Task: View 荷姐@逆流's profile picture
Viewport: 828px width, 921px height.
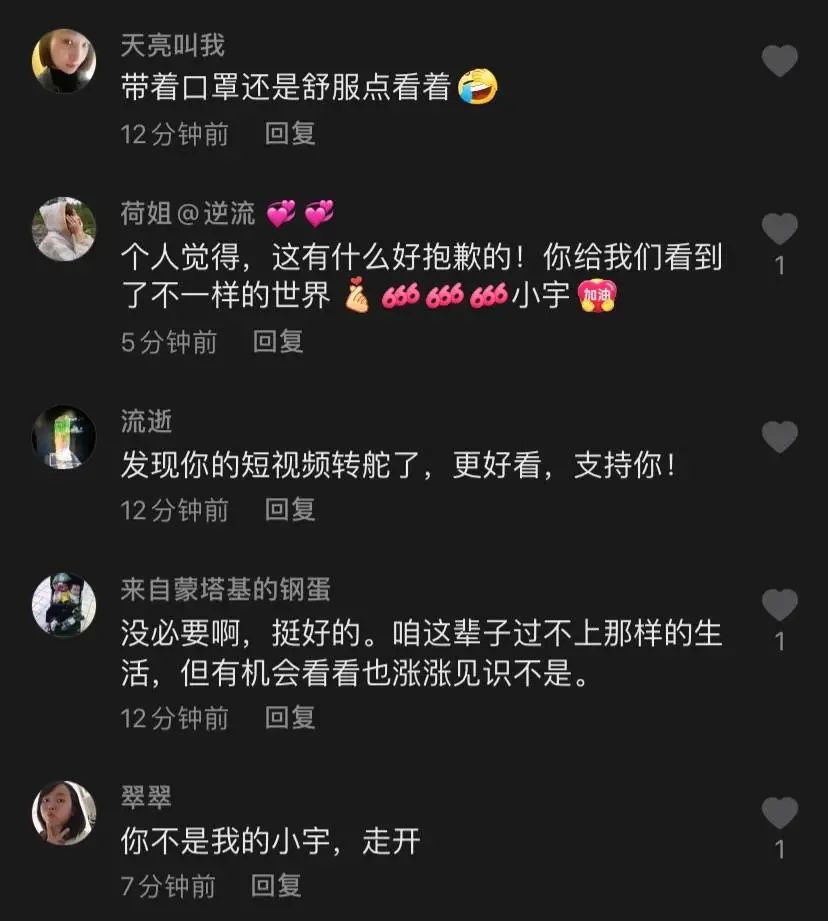Action: pos(64,229)
